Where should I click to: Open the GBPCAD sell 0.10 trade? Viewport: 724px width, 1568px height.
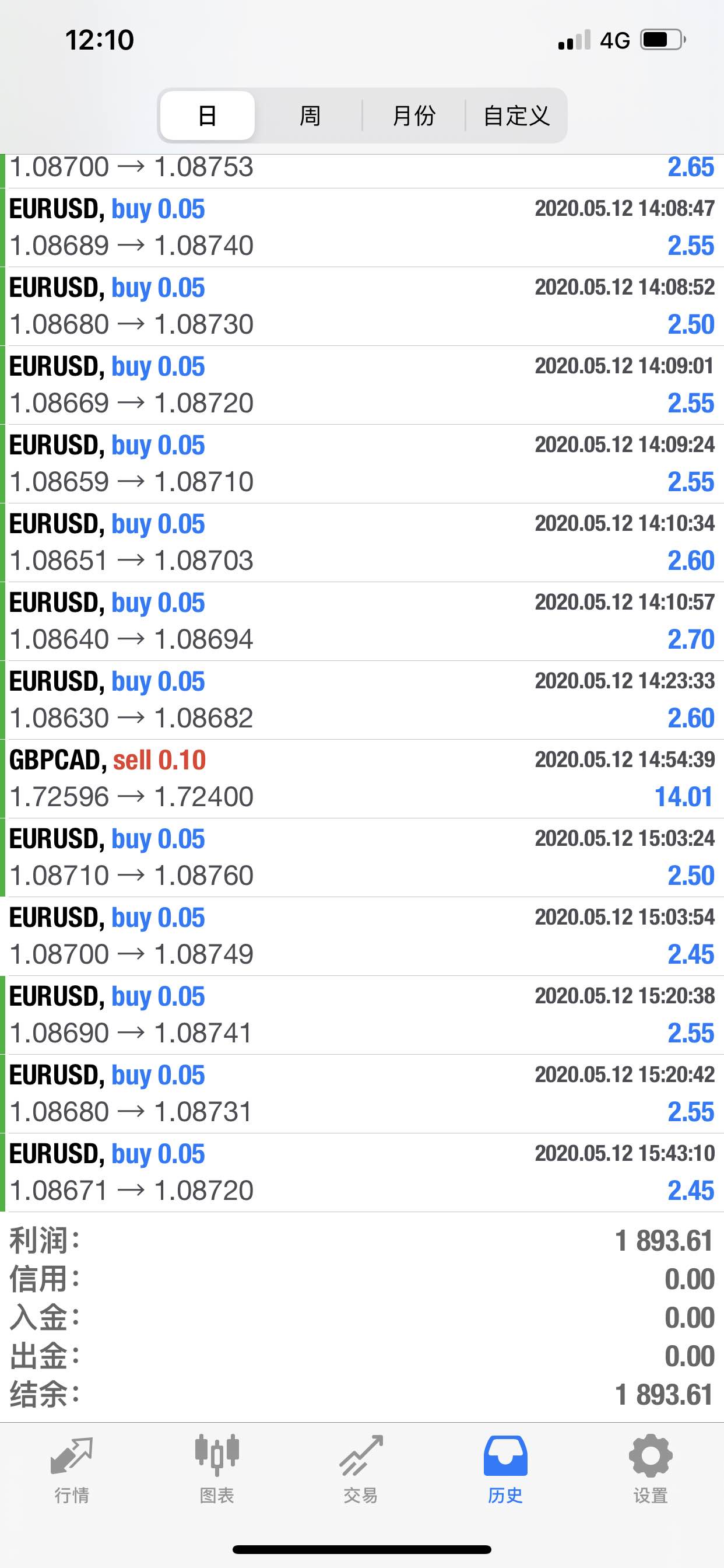click(362, 779)
